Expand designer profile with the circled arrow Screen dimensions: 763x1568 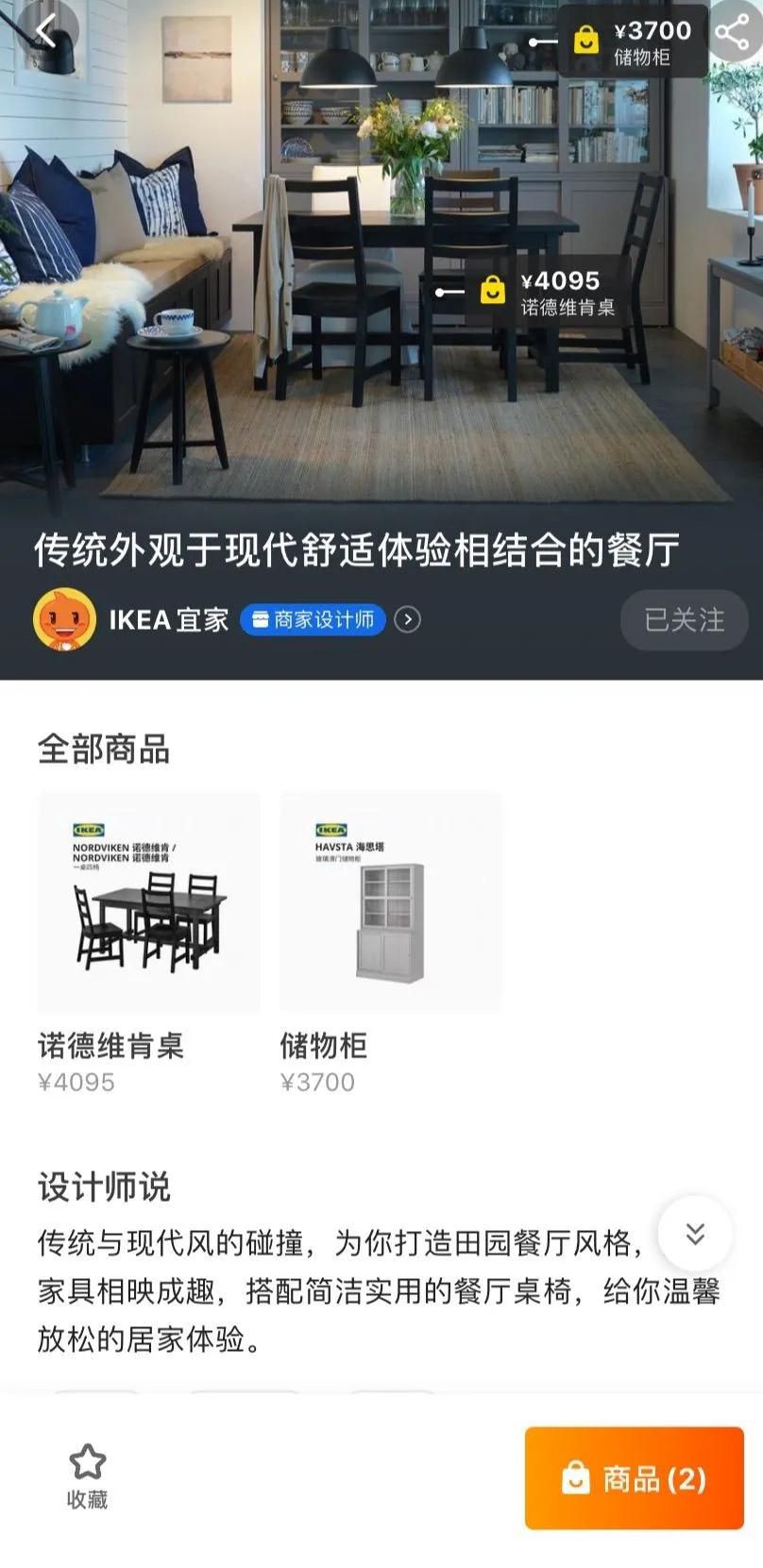(x=407, y=620)
